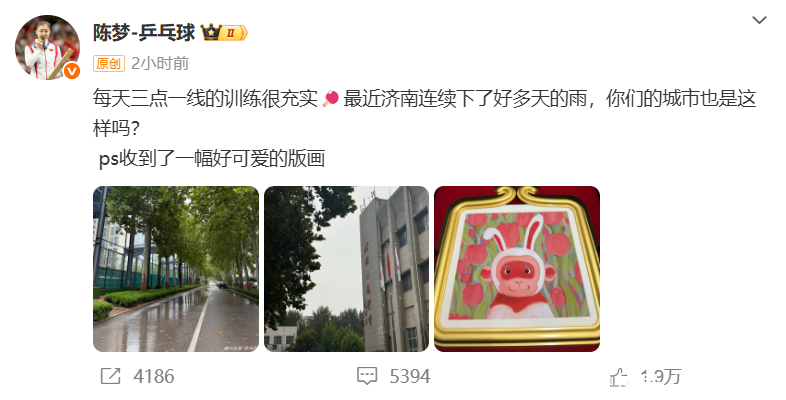View the photo of the gray building

(x=346, y=269)
